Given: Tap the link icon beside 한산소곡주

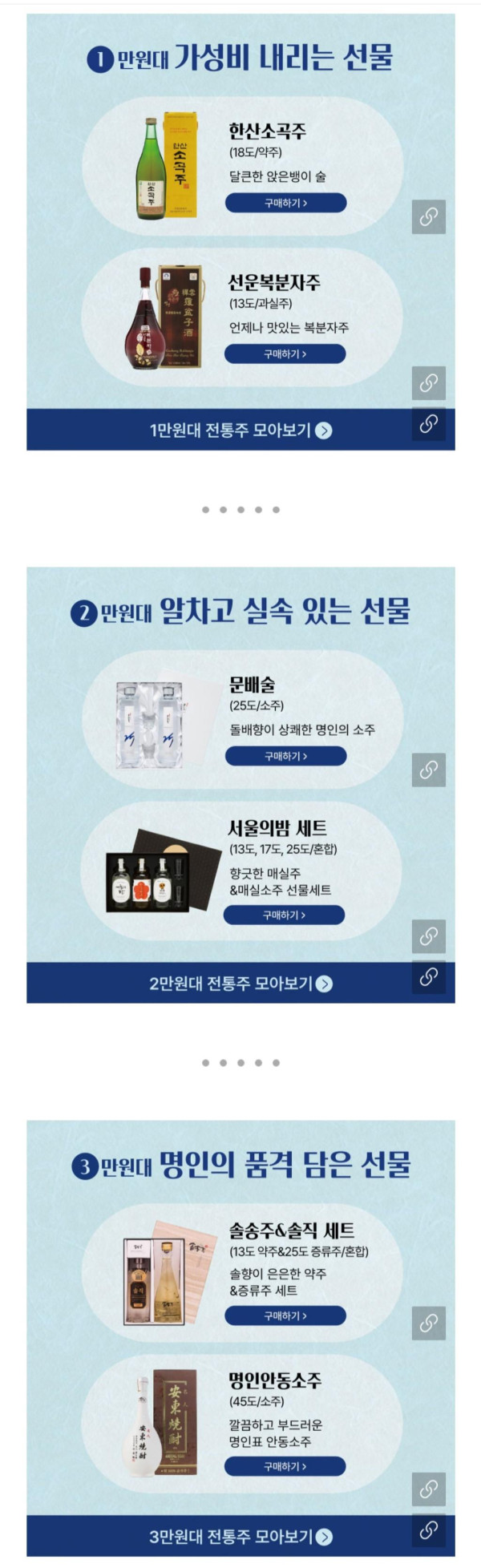Looking at the screenshot, I should pyautogui.click(x=428, y=217).
